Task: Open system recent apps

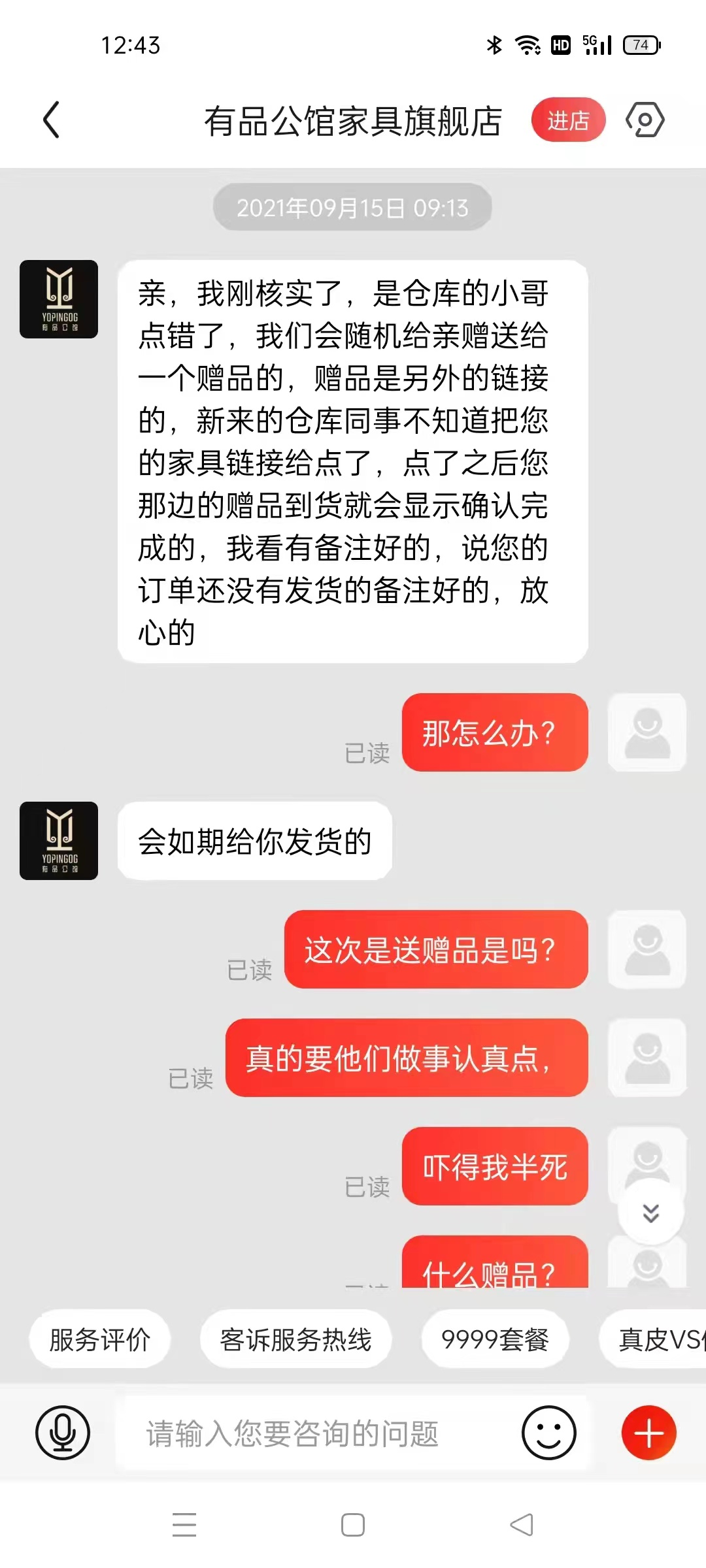Action: point(184,1525)
